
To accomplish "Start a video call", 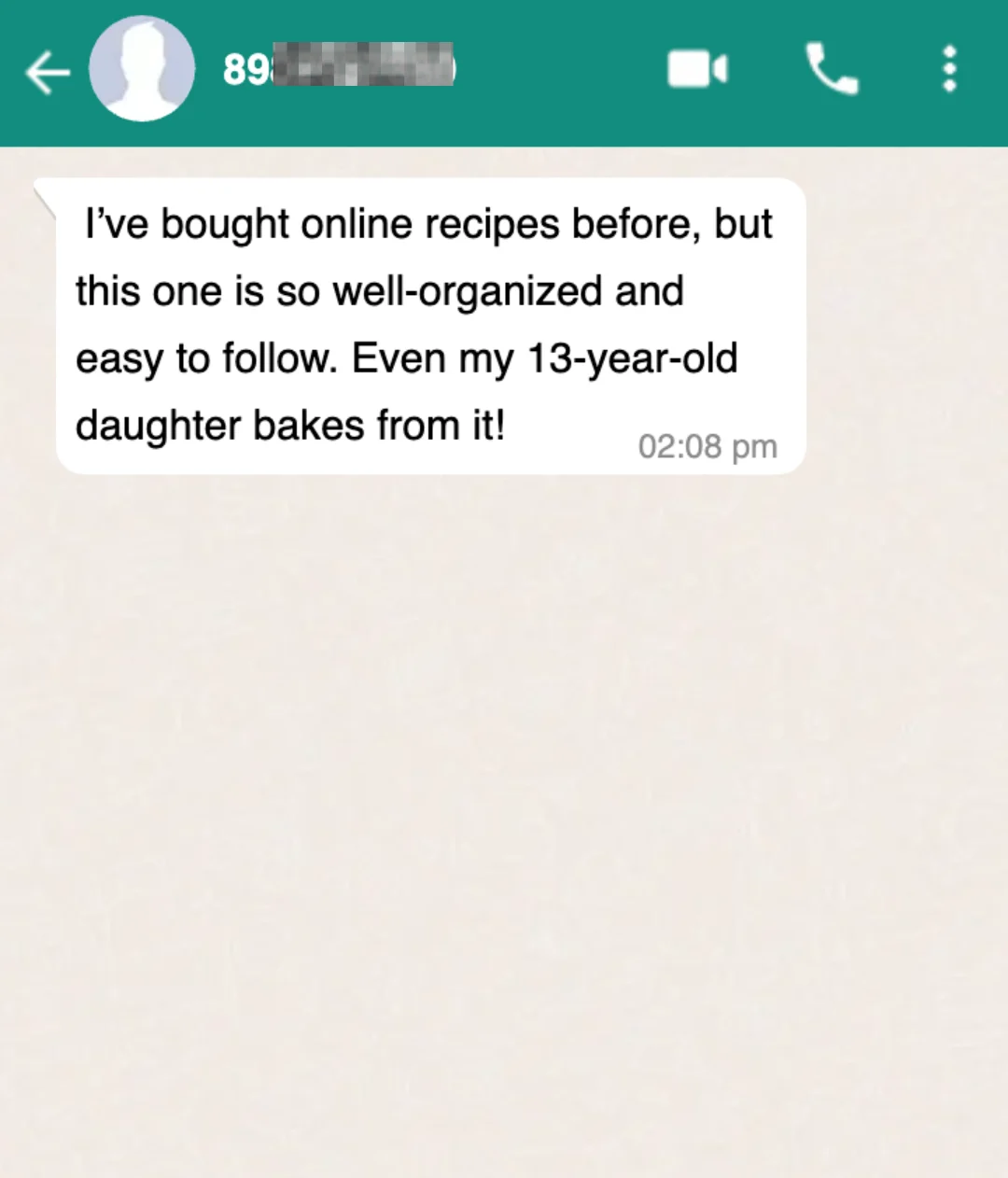I will click(697, 69).
